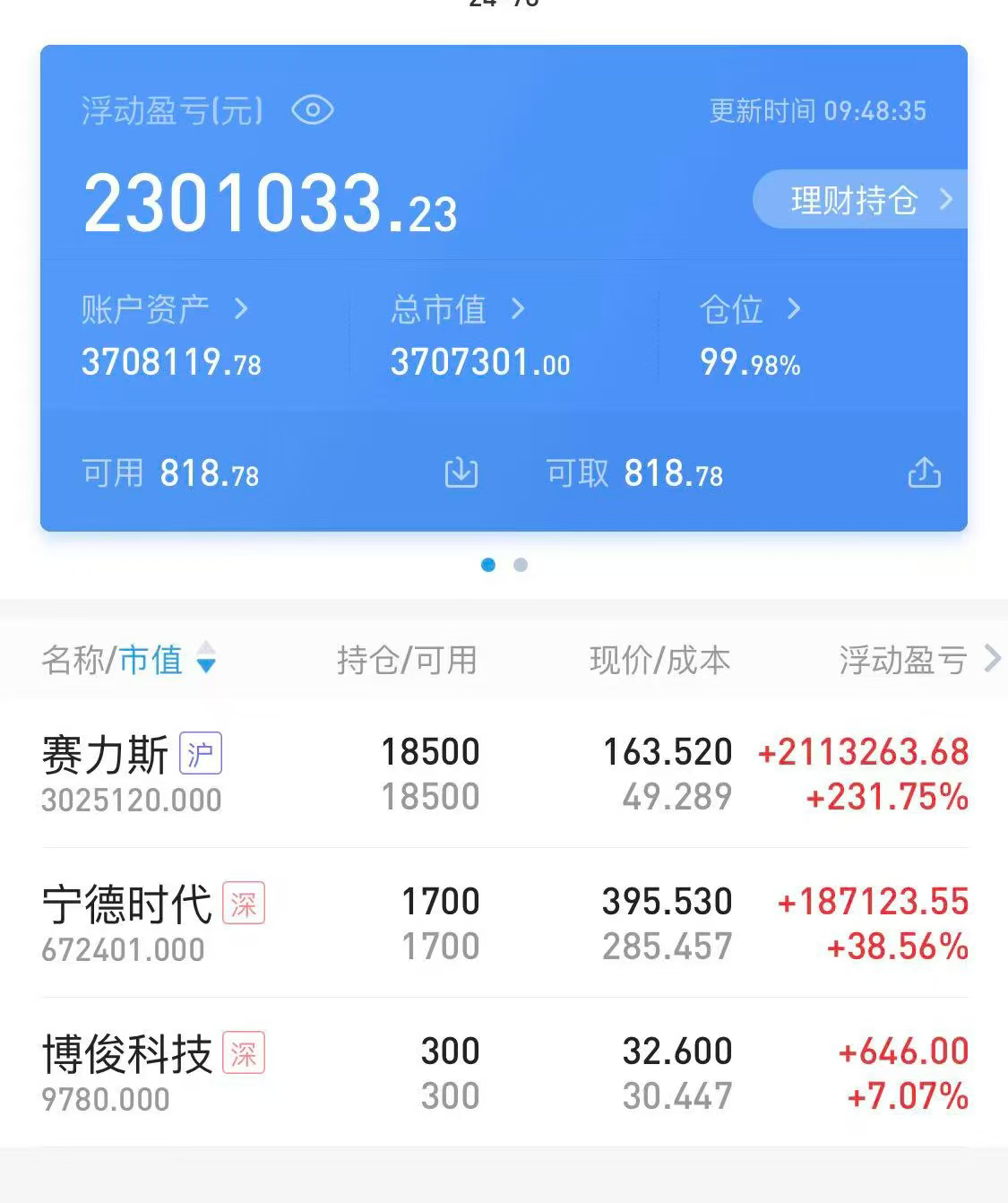Tap the transfer-out icon beside 可取
Screen dimensions: 1008x1203
pyautogui.click(x=924, y=472)
